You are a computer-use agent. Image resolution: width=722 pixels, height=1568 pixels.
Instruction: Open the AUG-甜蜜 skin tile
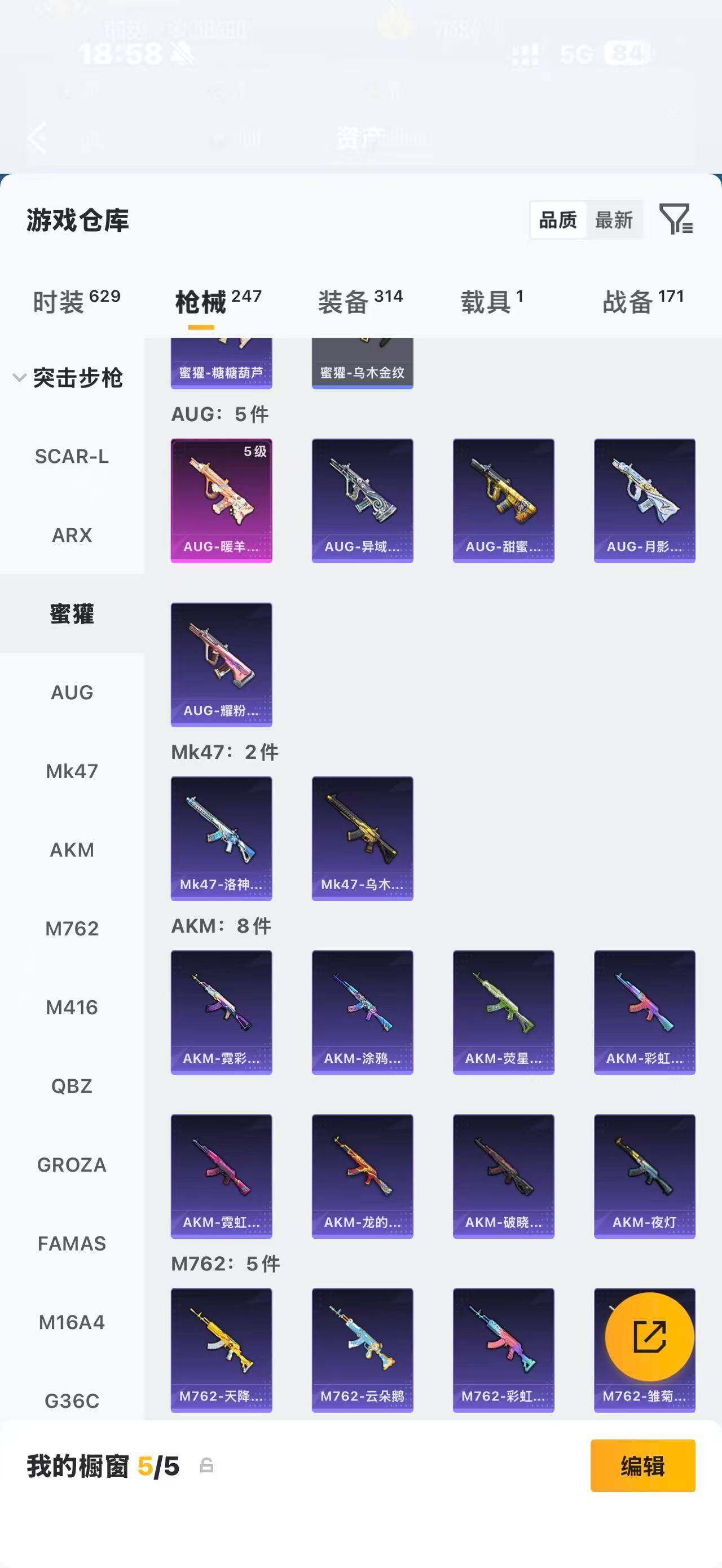click(504, 500)
